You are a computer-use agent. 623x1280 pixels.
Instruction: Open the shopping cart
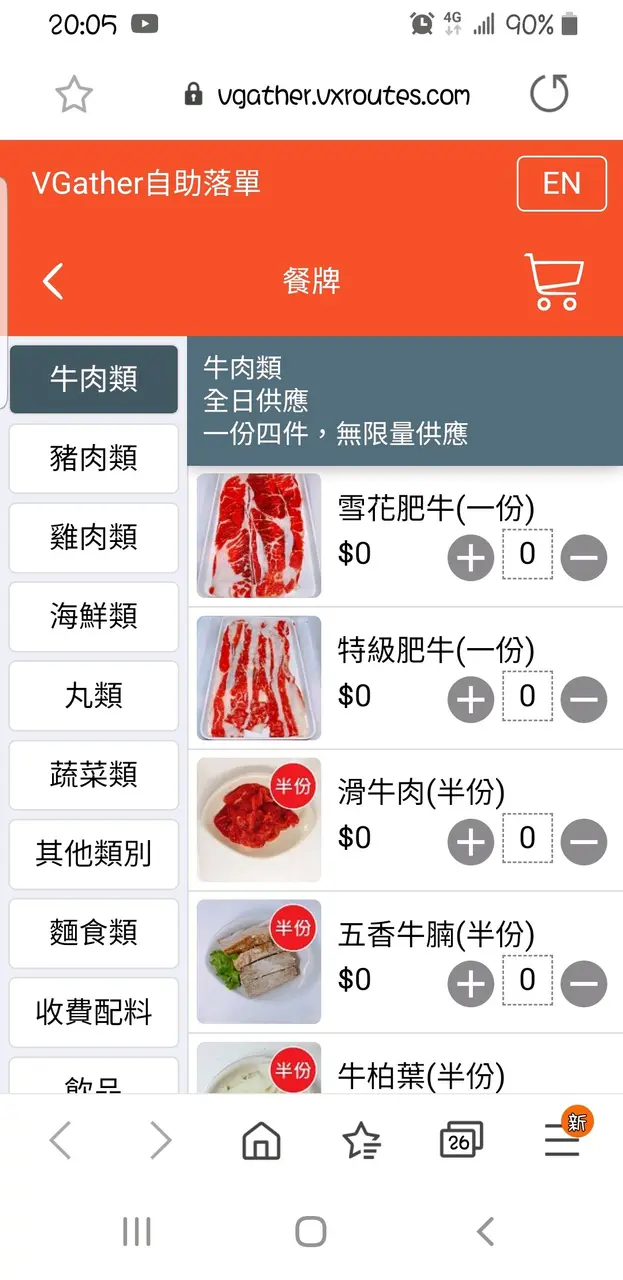553,281
